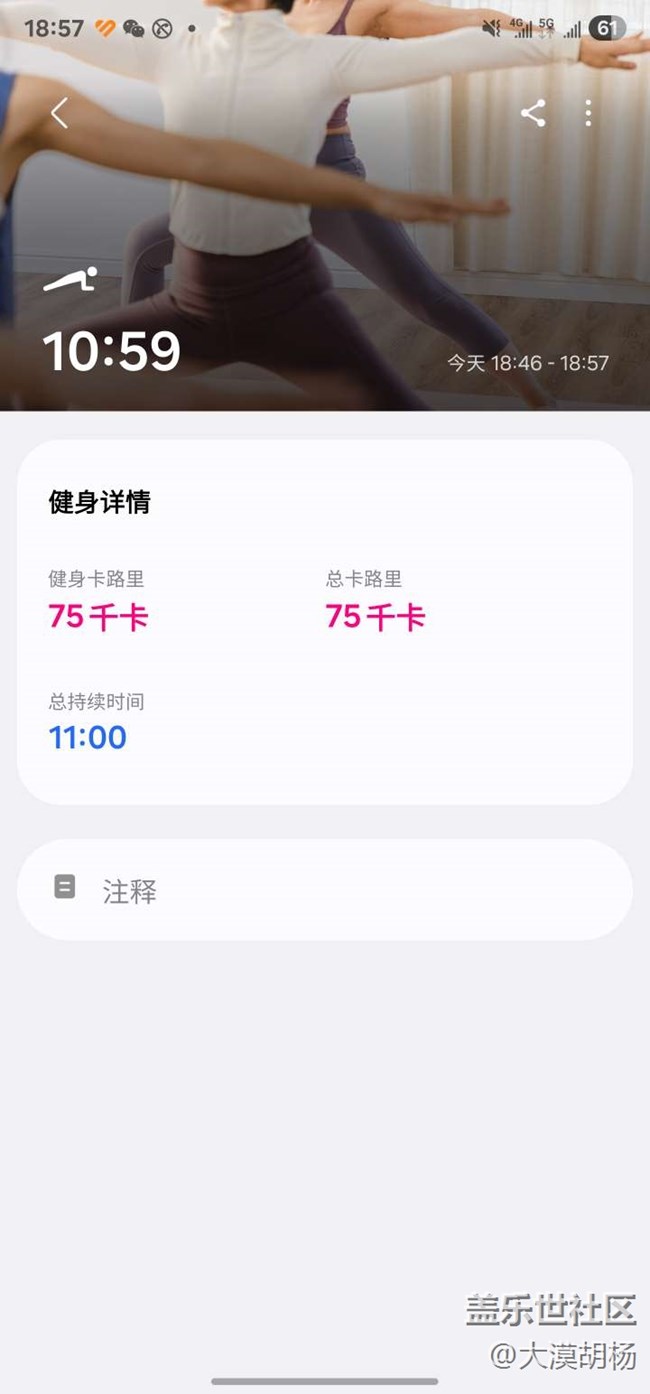Add a note in the 注释 field
This screenshot has height=1394, width=650.
coord(324,889)
